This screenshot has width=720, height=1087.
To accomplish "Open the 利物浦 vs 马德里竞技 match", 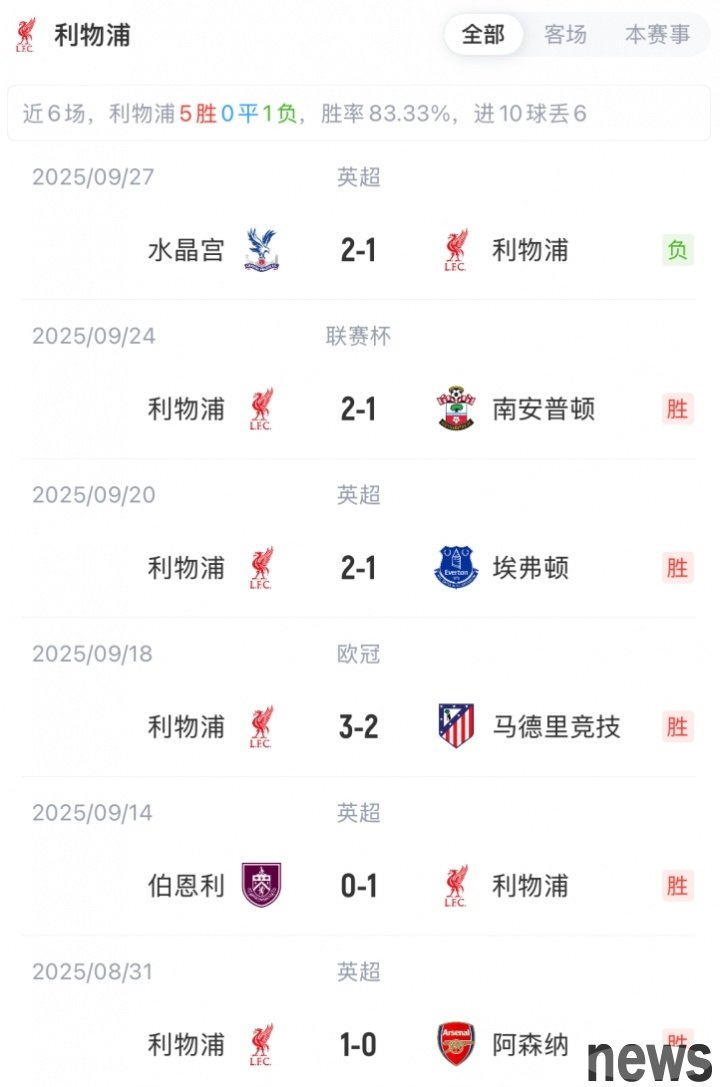I will click(x=358, y=727).
